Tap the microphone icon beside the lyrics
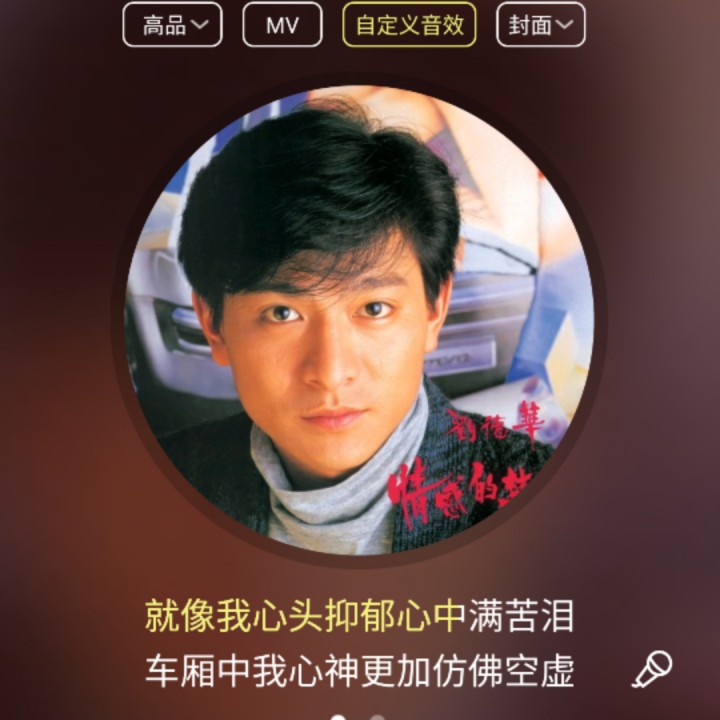The width and height of the screenshot is (720, 720). click(x=652, y=669)
